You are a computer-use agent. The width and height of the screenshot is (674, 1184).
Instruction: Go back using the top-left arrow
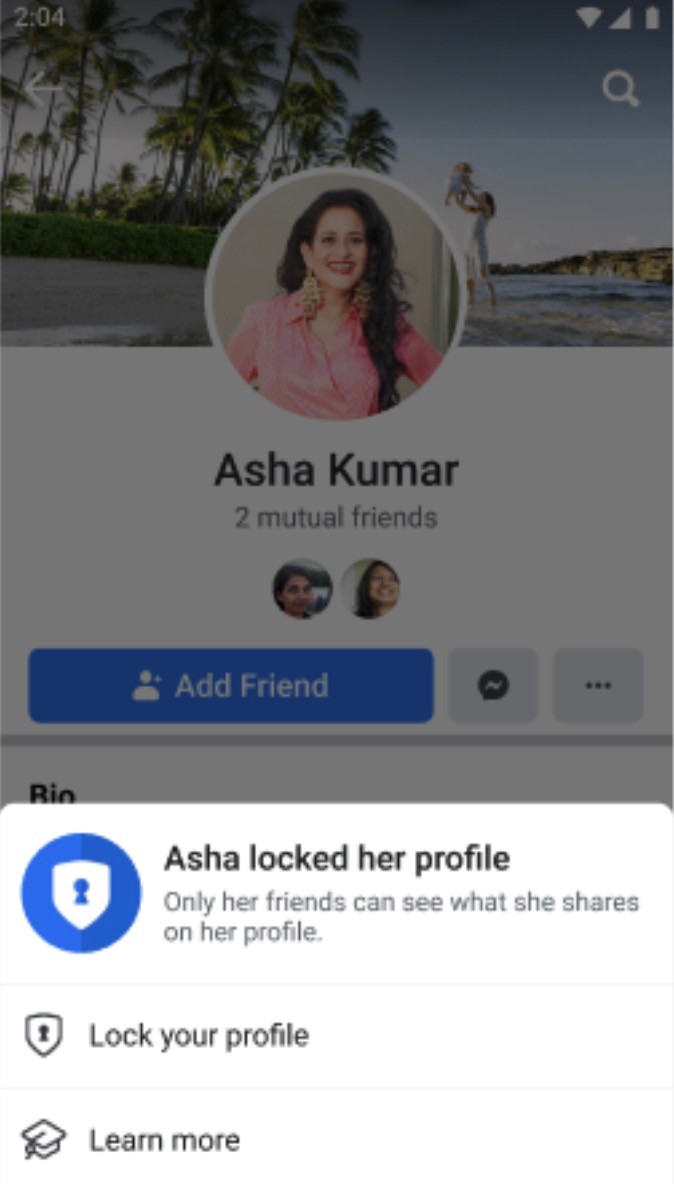42,90
